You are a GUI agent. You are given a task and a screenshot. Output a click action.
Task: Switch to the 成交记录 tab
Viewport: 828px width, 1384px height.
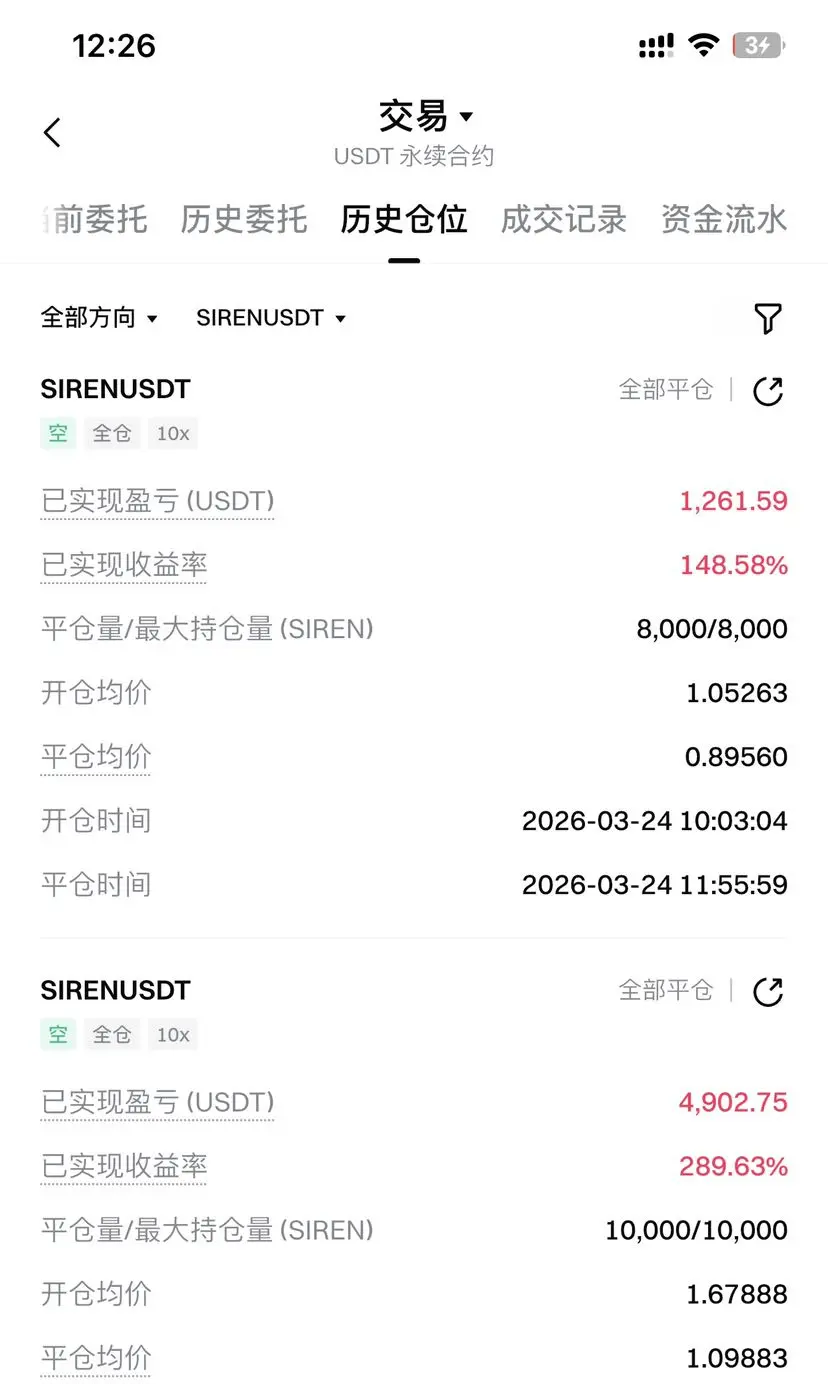[564, 219]
